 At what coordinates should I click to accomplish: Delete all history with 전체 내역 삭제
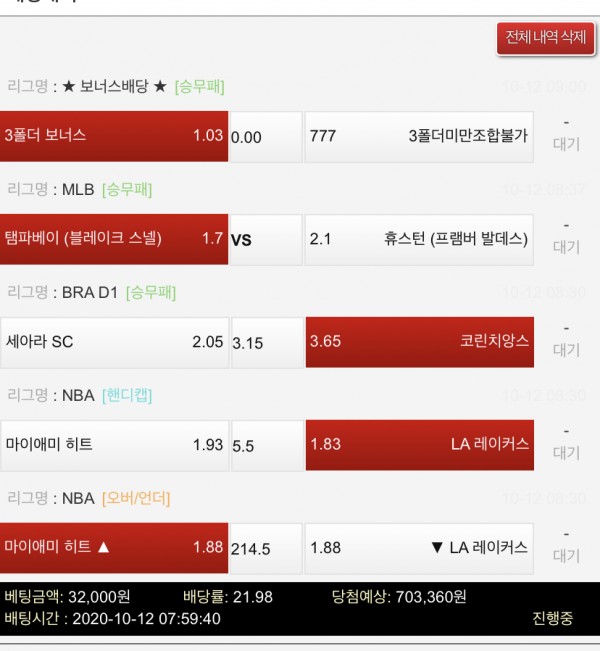tap(546, 39)
